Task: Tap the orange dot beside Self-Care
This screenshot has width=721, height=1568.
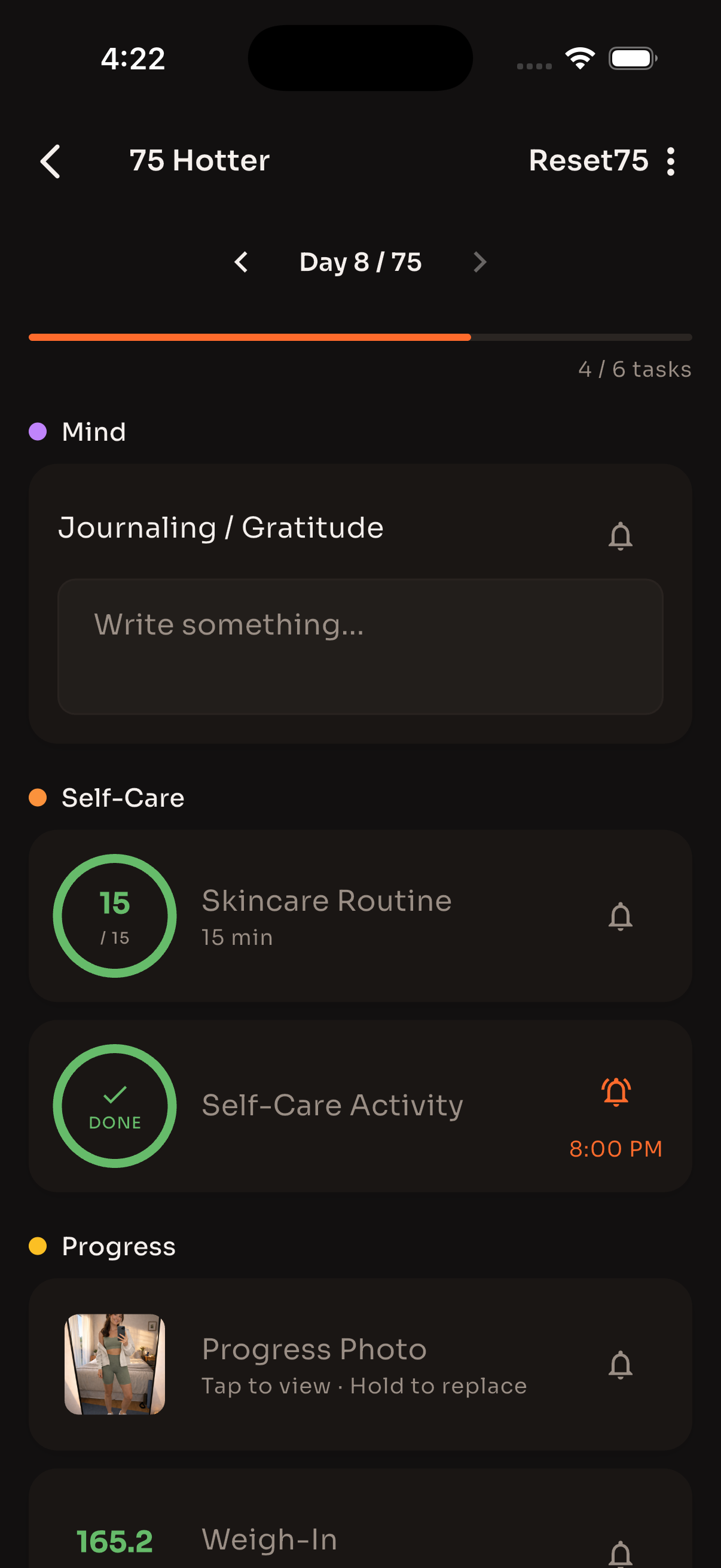Action: pyautogui.click(x=38, y=796)
